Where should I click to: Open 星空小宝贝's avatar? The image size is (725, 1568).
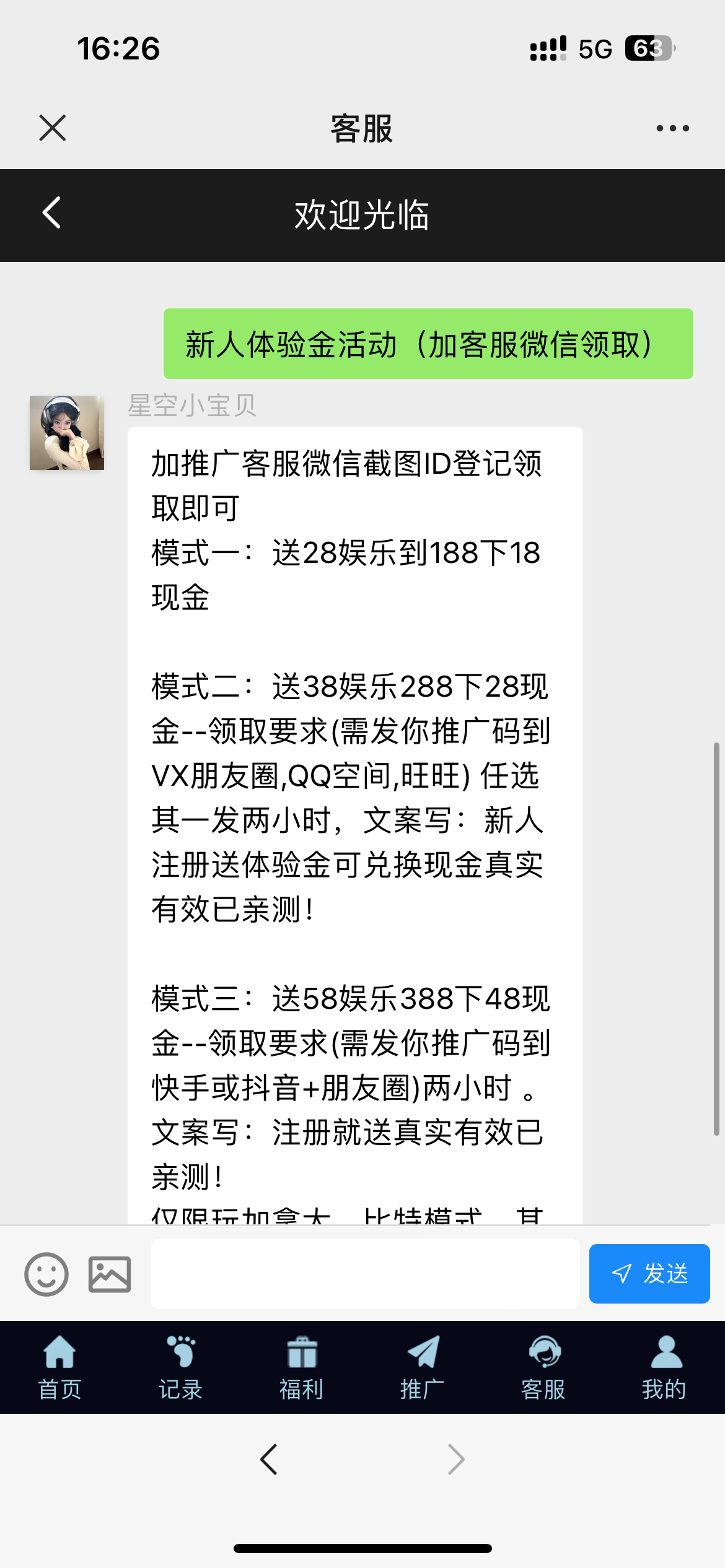coord(67,433)
